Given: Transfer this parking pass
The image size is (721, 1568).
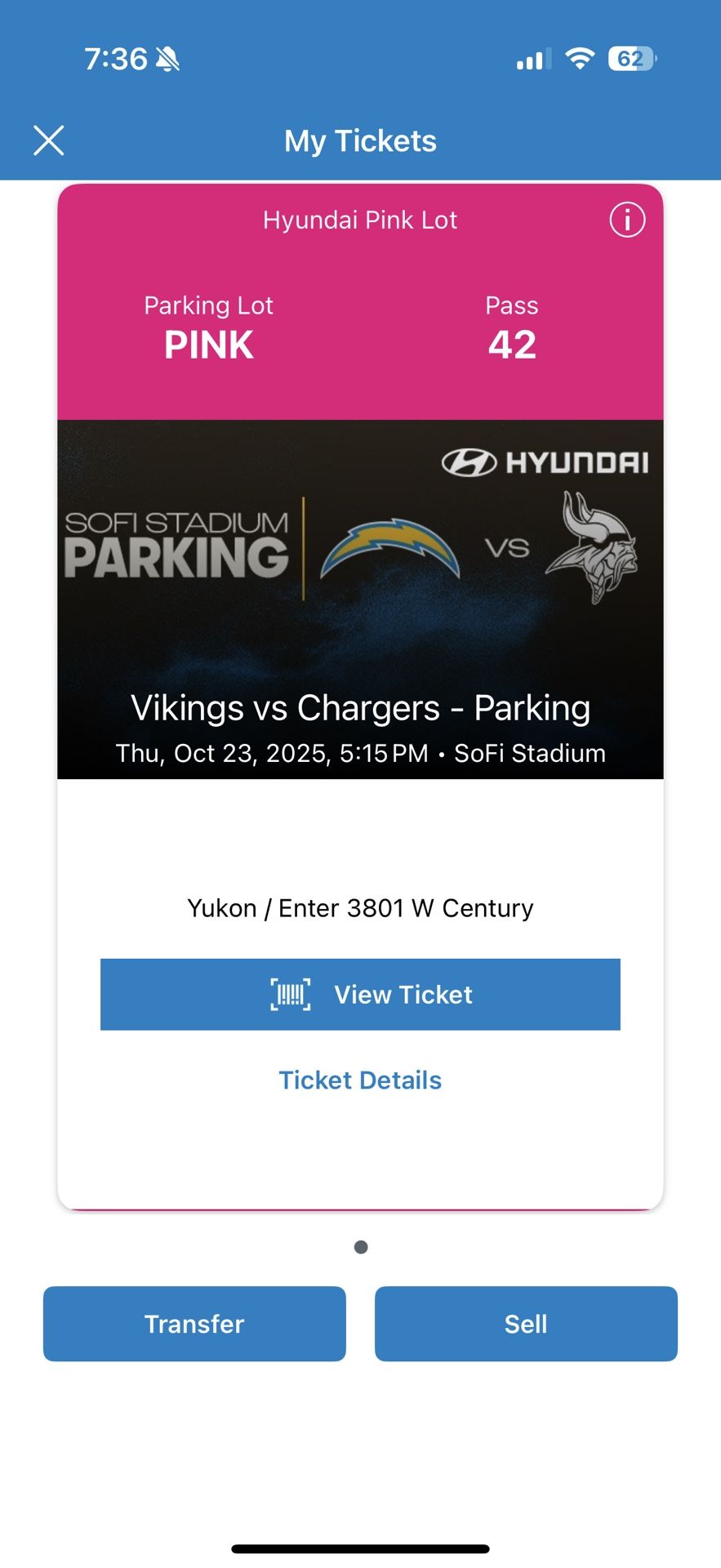Looking at the screenshot, I should click(x=194, y=1324).
